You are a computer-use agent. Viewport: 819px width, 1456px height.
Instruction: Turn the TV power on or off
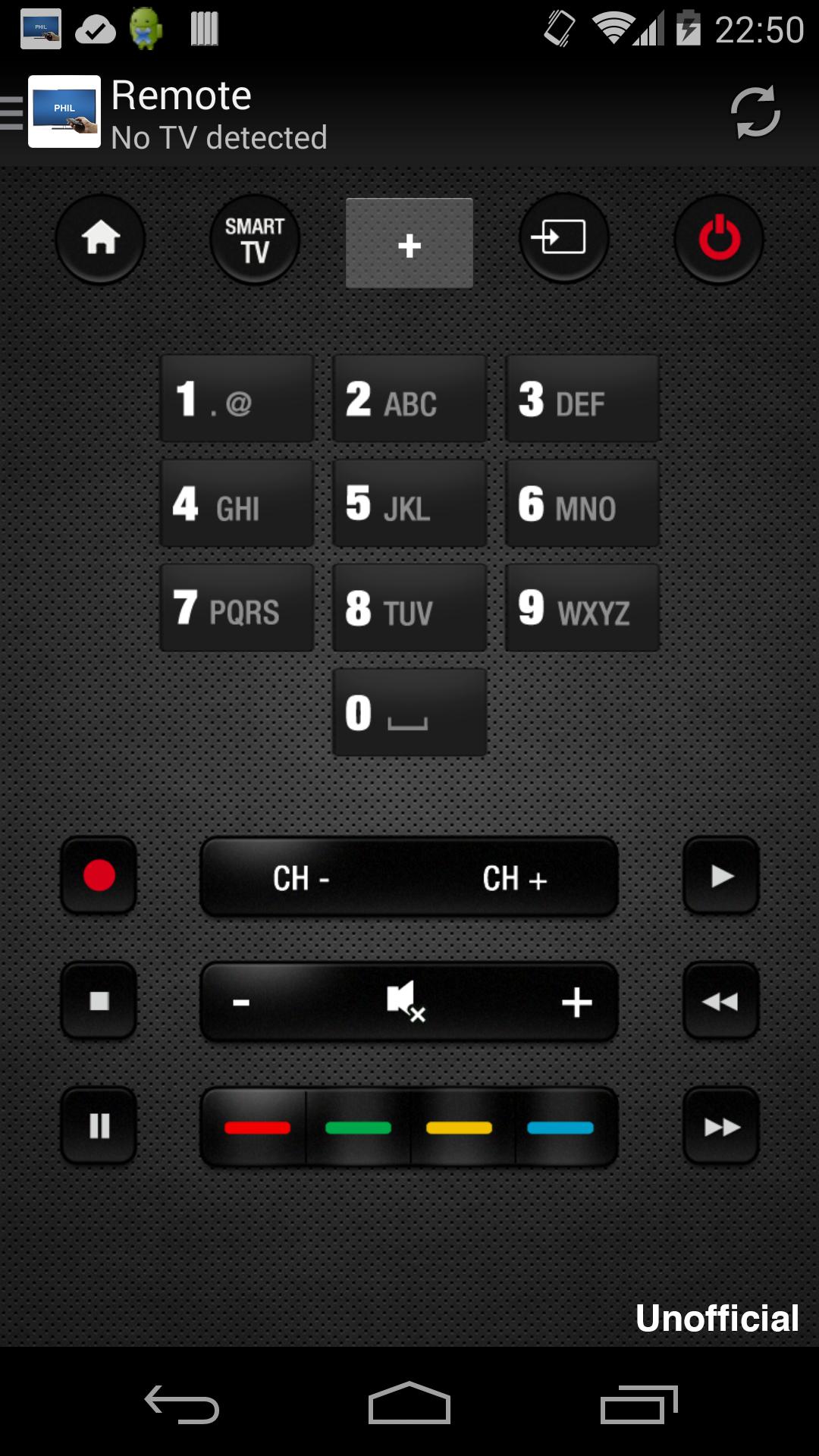718,239
